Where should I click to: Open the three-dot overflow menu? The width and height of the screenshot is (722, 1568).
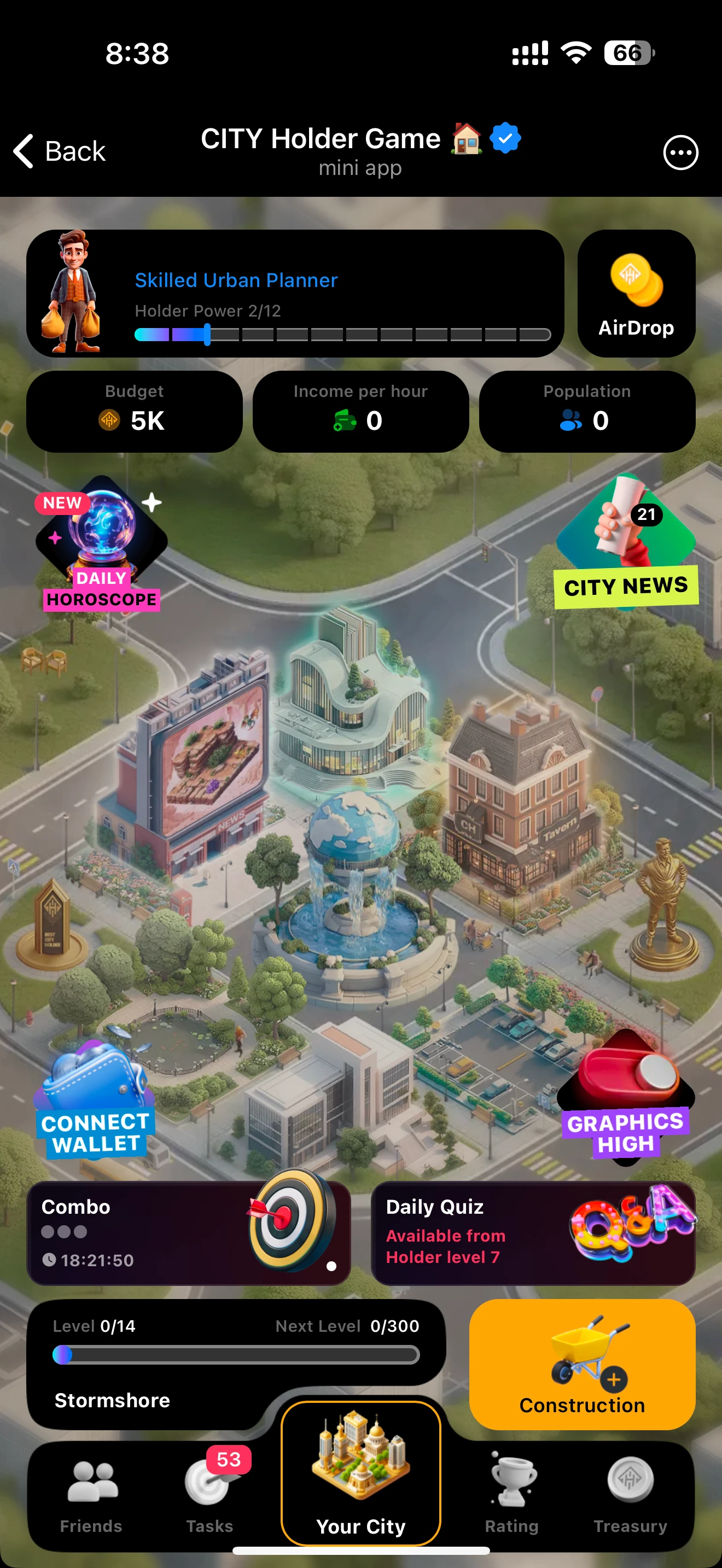[680, 152]
